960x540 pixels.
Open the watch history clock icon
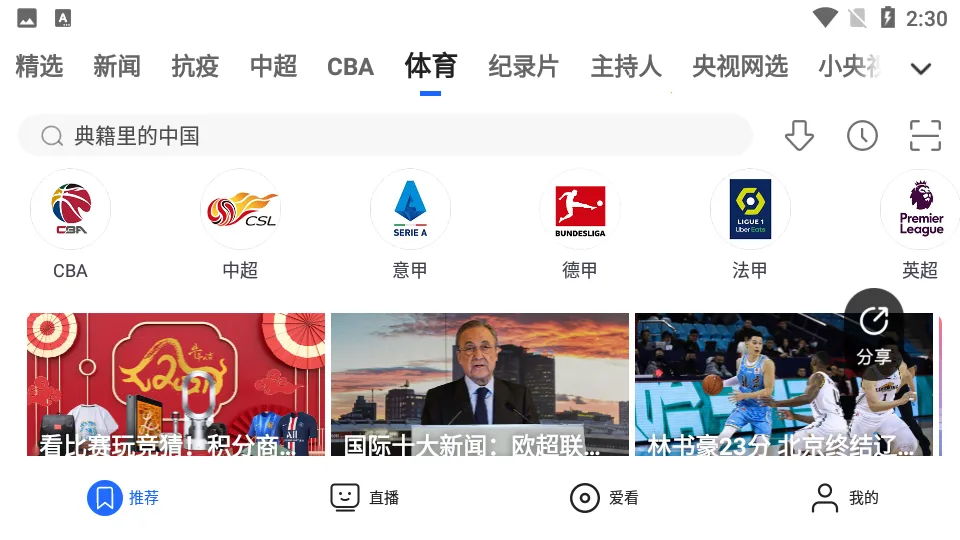click(x=862, y=135)
